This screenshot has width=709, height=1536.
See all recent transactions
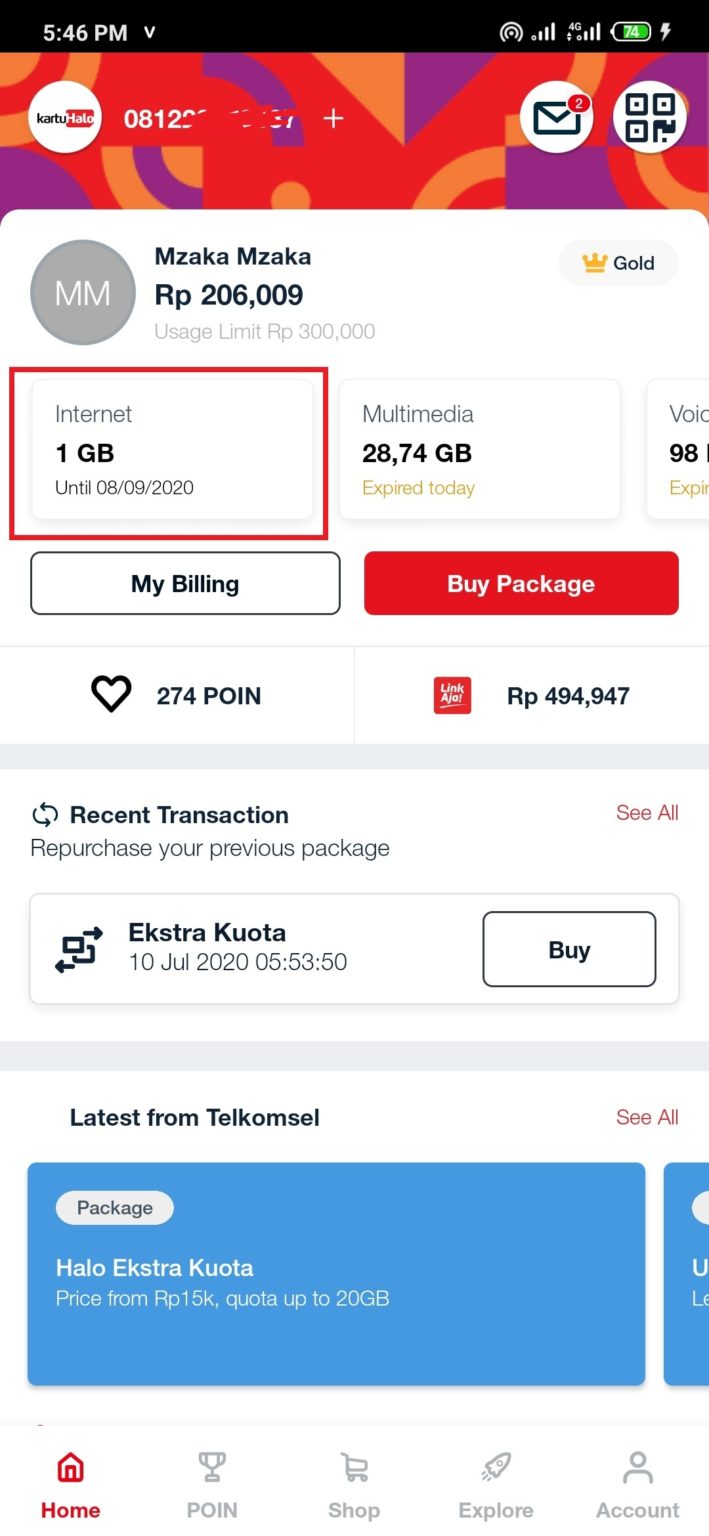click(x=647, y=813)
